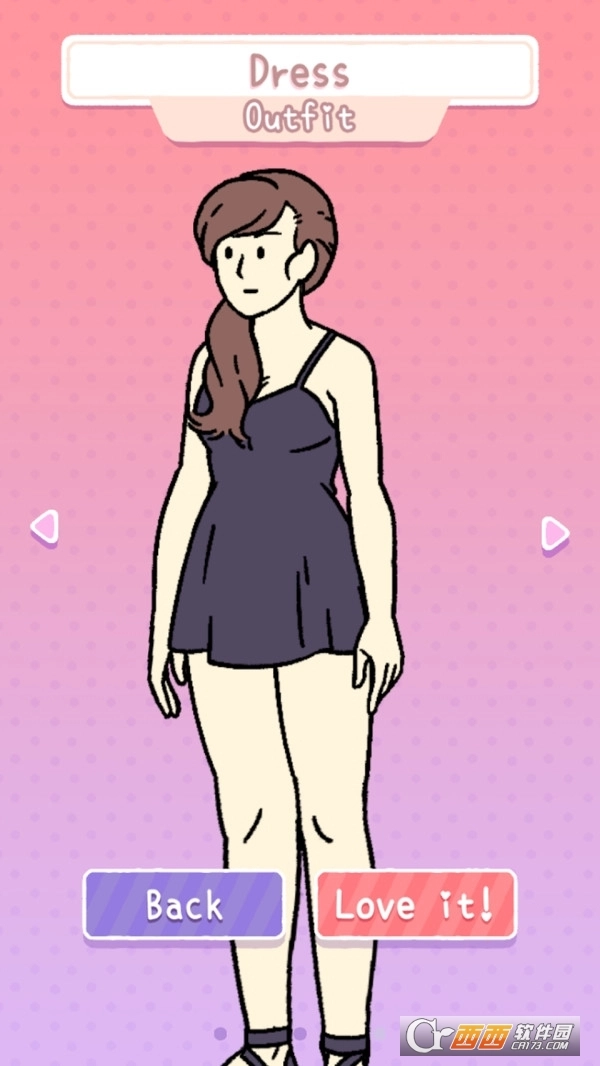
Task: Show the next dress outfit
Action: (555, 533)
